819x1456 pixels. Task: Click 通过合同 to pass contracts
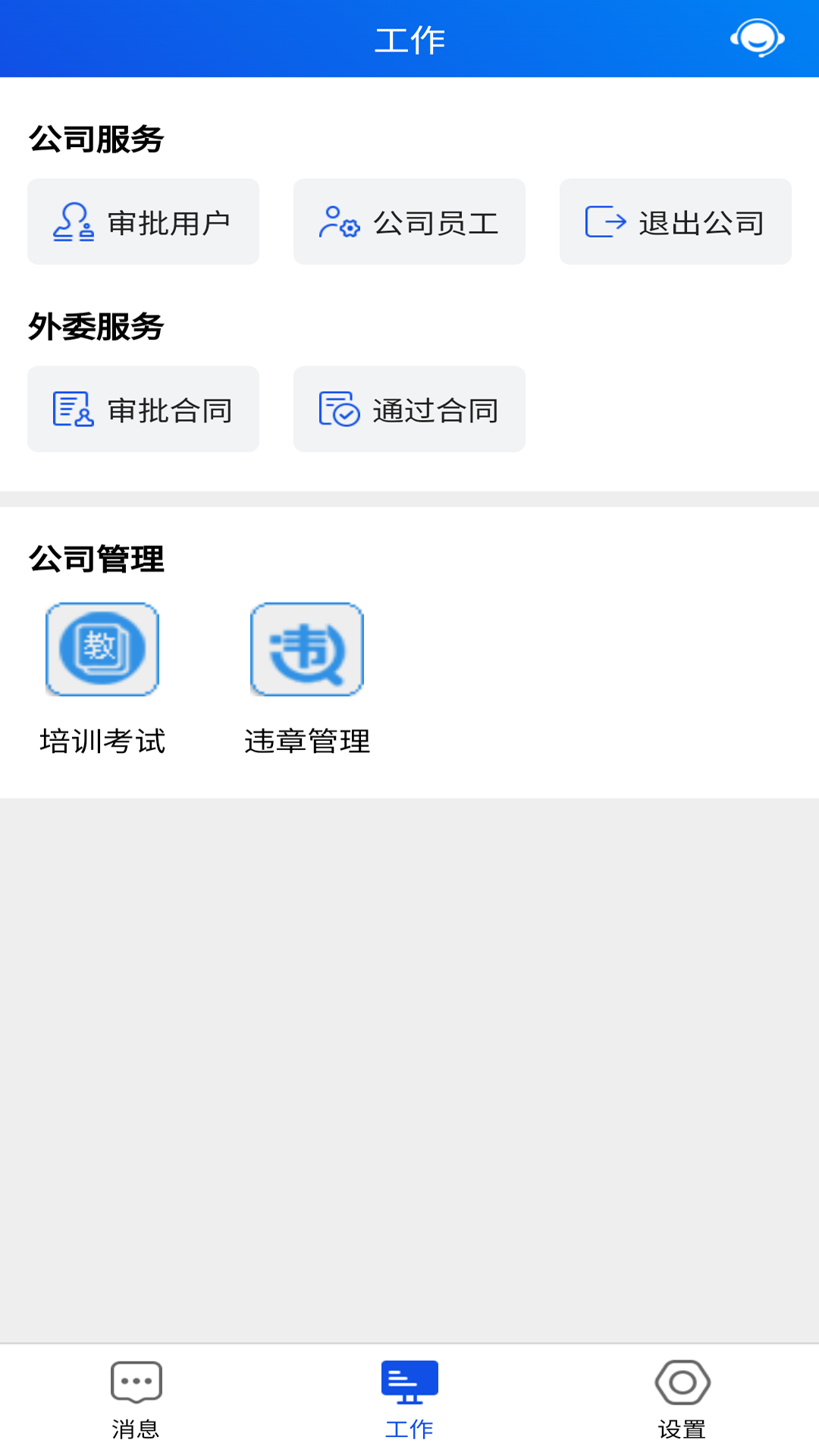coord(409,409)
